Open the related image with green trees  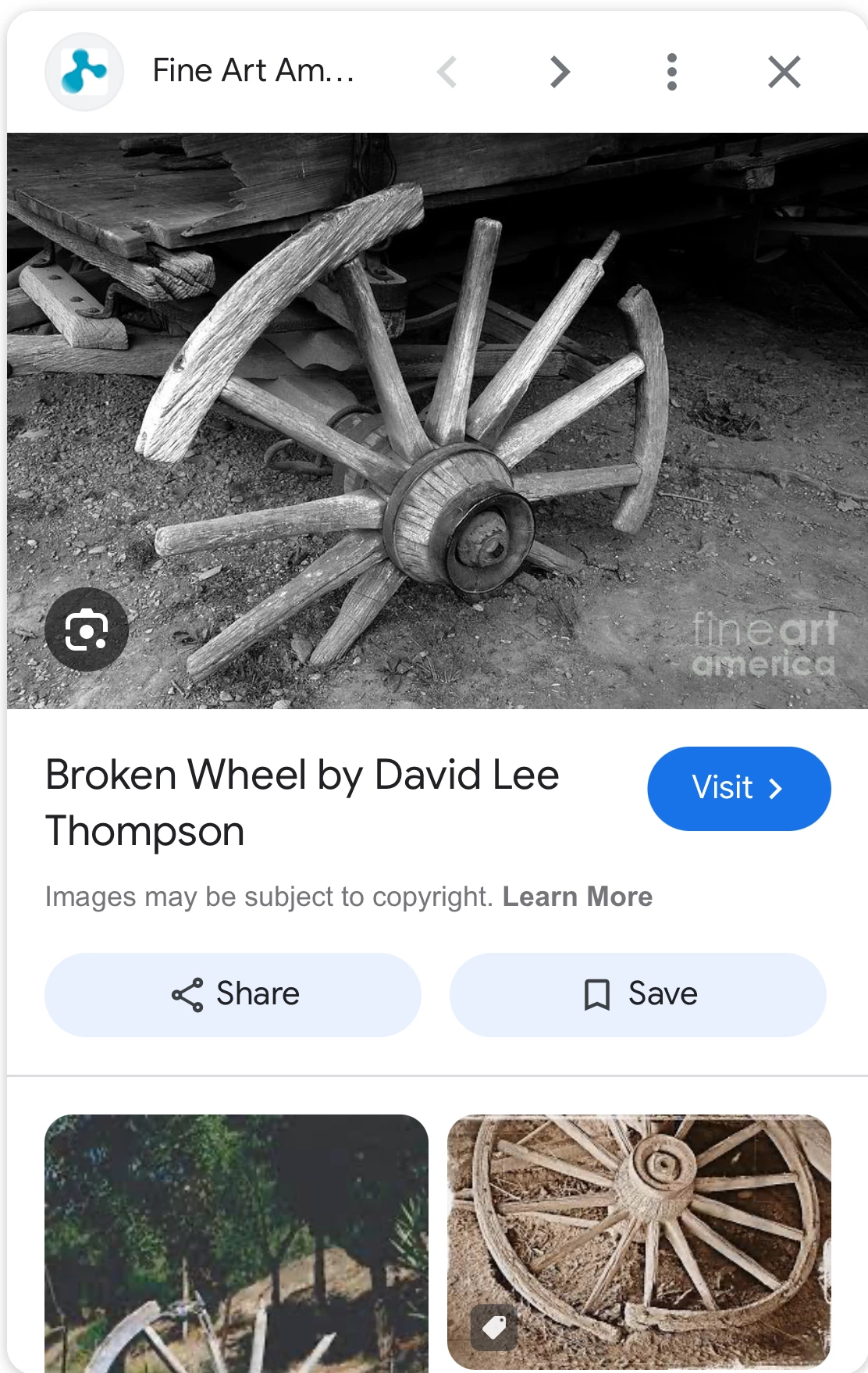pyautogui.click(x=236, y=1242)
